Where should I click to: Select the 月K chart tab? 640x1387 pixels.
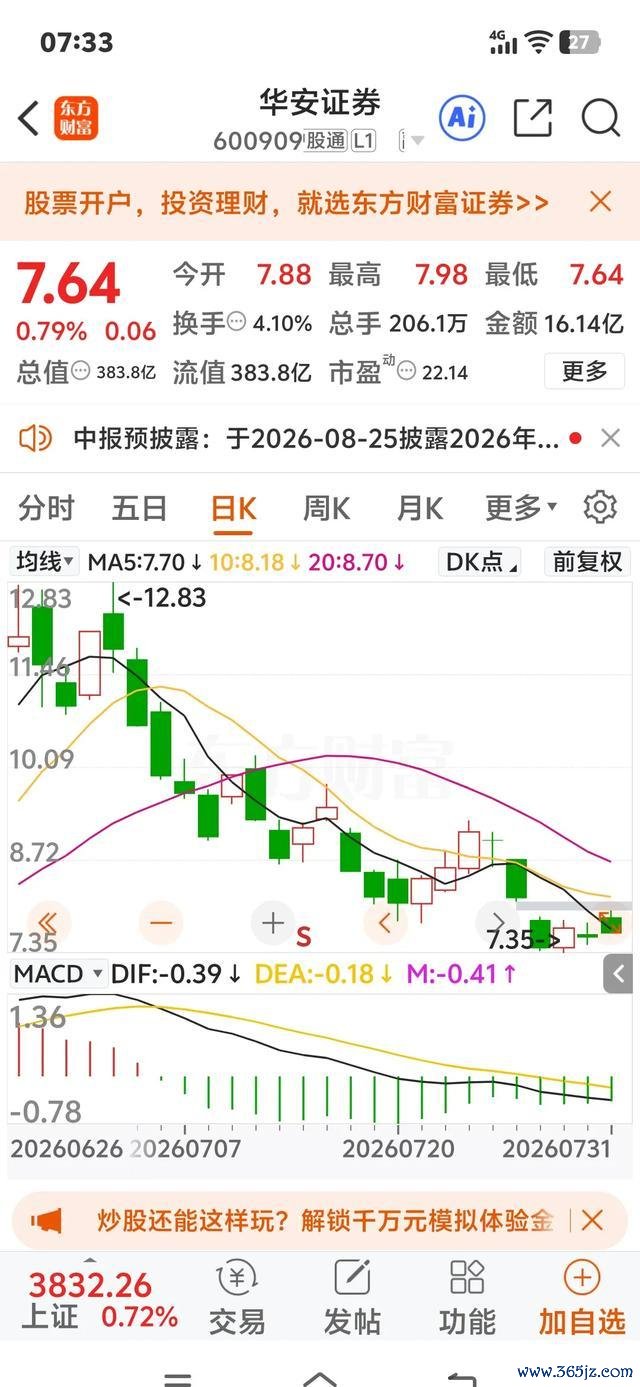pos(419,508)
